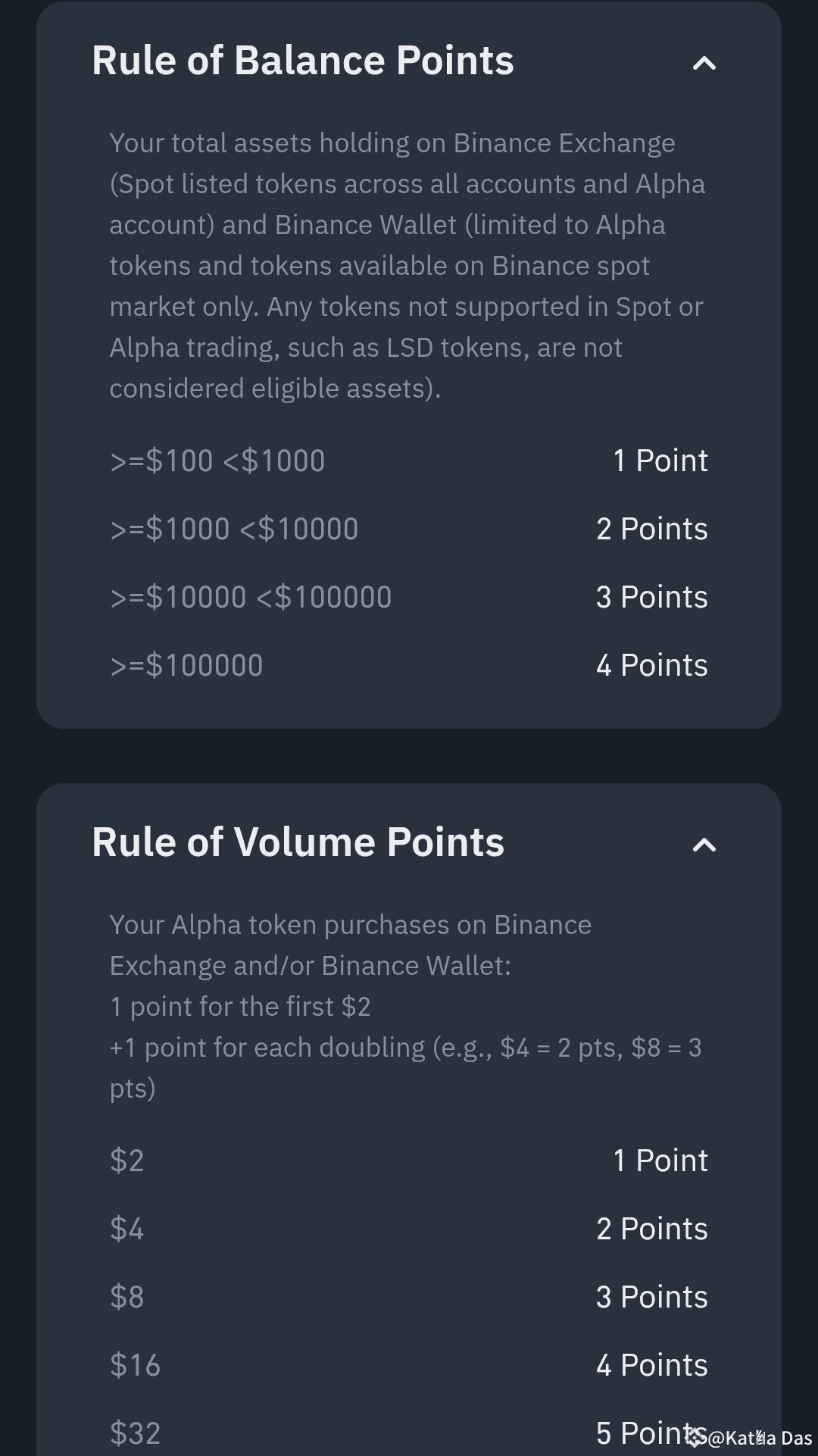Image resolution: width=818 pixels, height=1456 pixels.
Task: Select the Rule of Volume Points header
Action: [x=297, y=841]
